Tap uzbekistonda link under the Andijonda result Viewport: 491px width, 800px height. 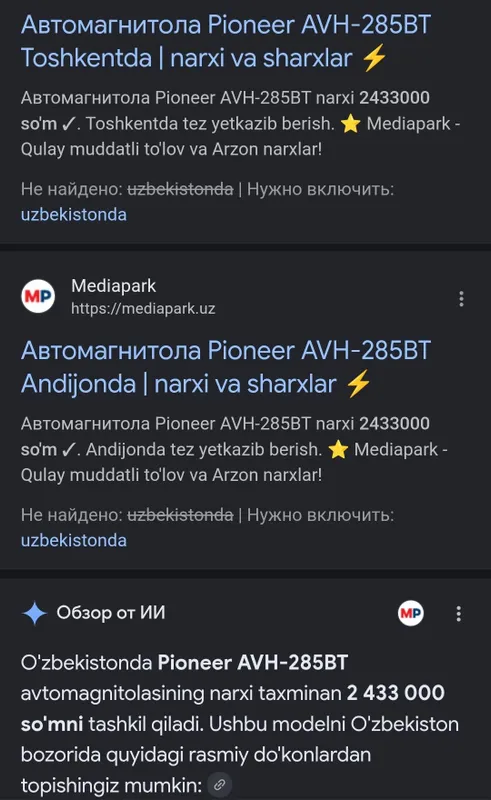(x=73, y=540)
